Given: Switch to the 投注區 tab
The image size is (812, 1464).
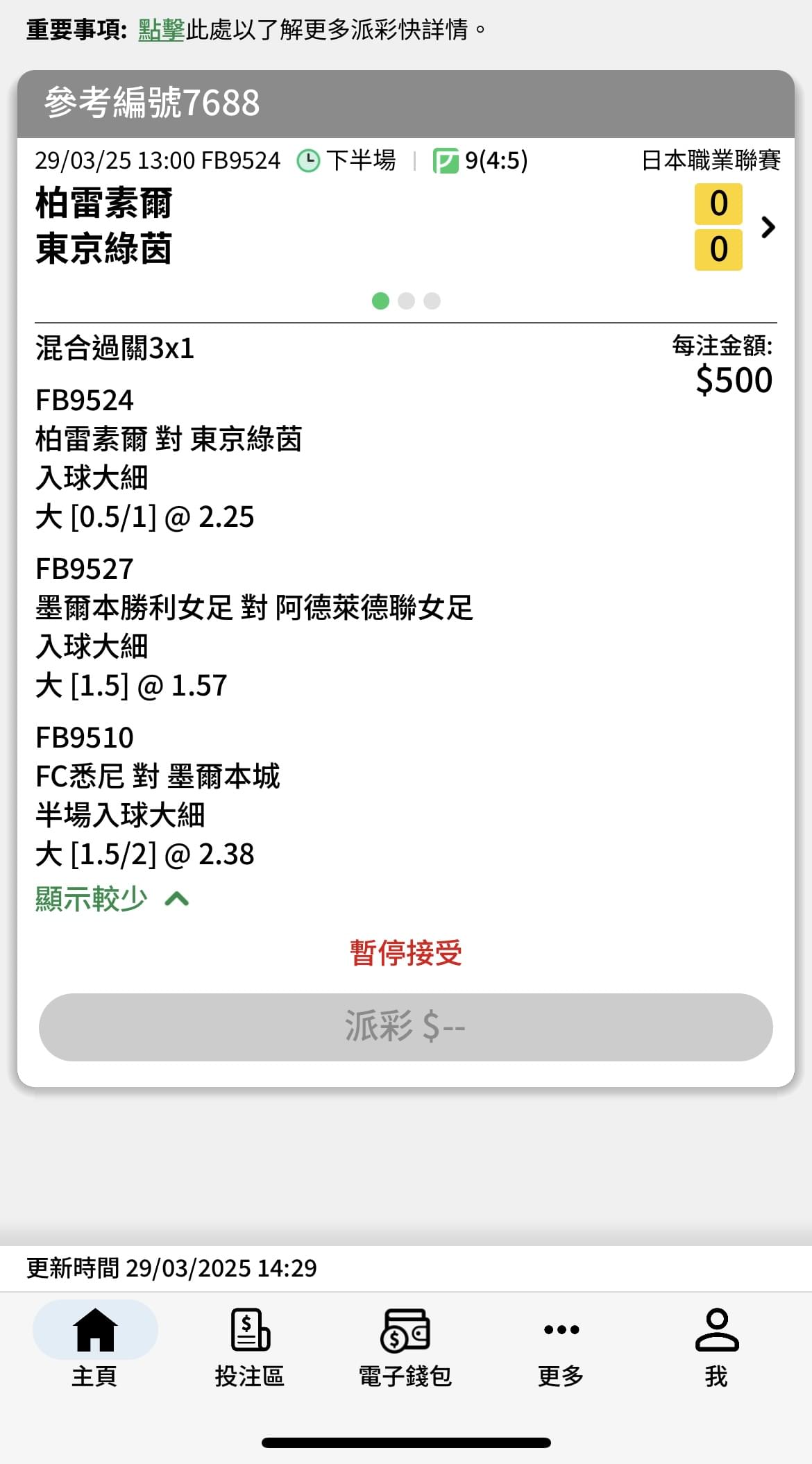Looking at the screenshot, I should pyautogui.click(x=250, y=1346).
